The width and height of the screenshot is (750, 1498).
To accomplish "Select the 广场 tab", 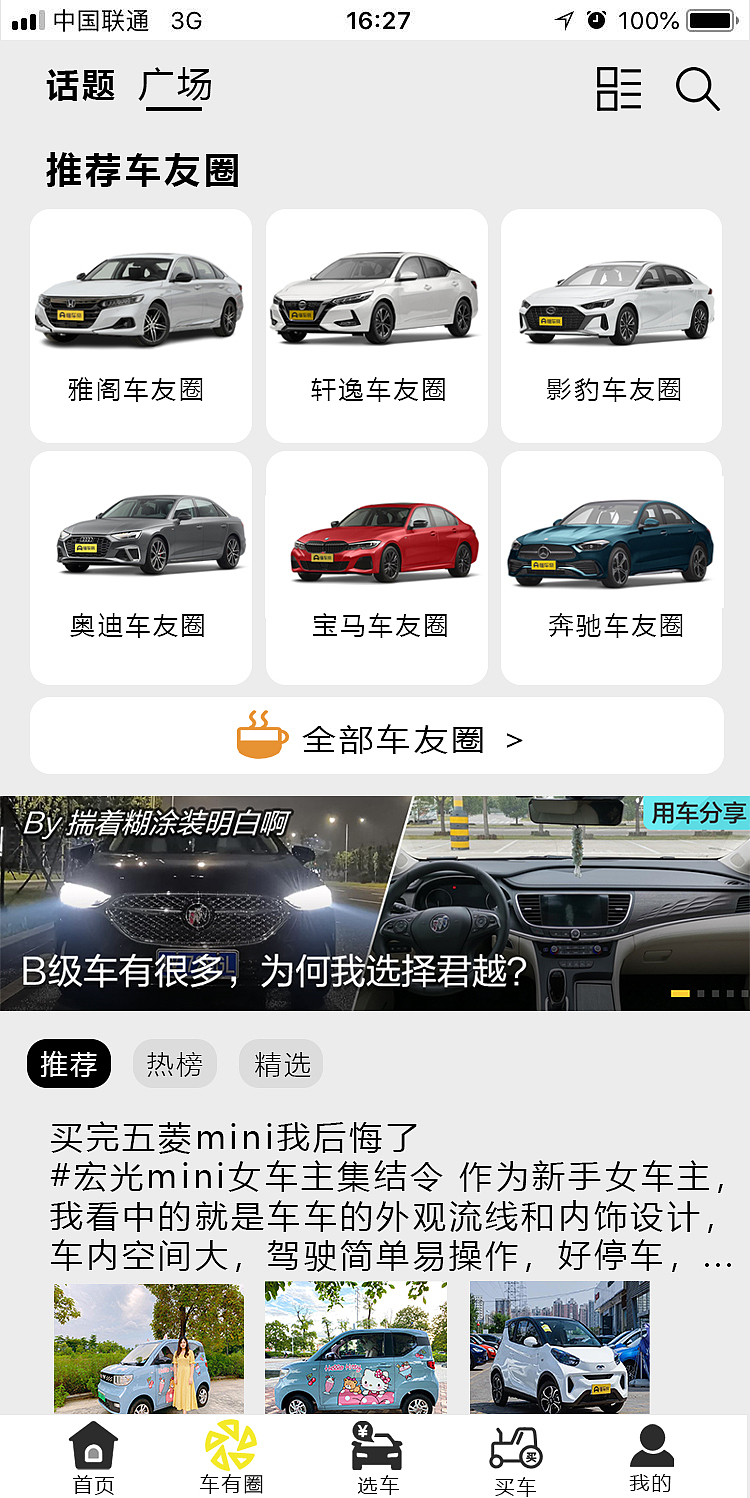I will (176, 85).
